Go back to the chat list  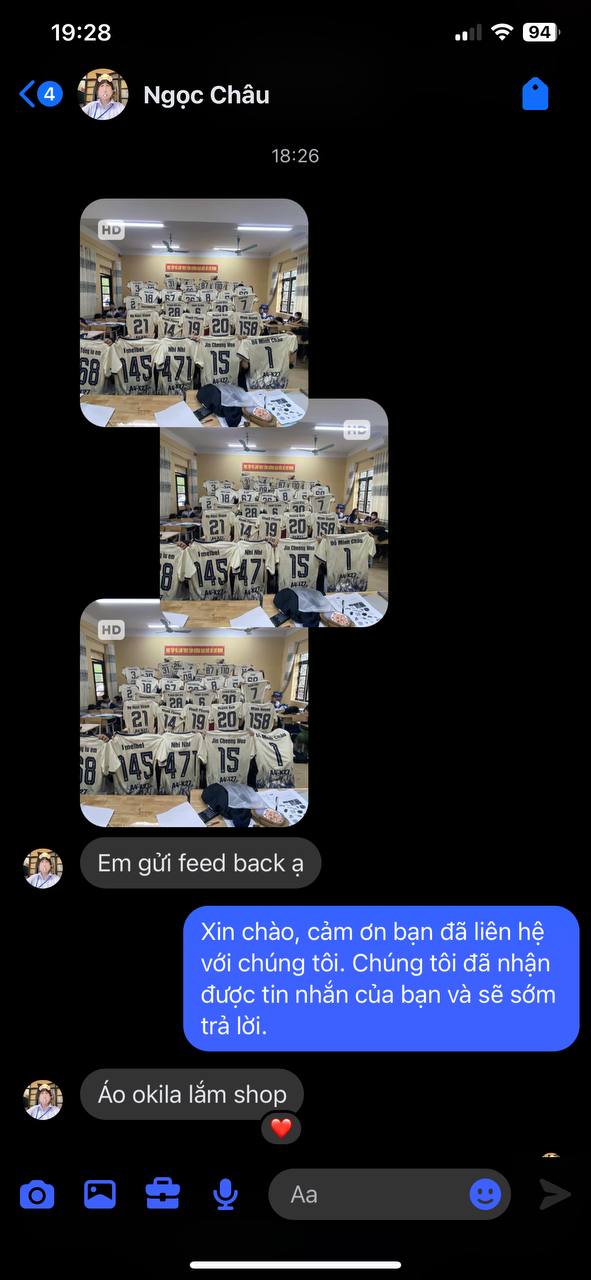(x=40, y=95)
